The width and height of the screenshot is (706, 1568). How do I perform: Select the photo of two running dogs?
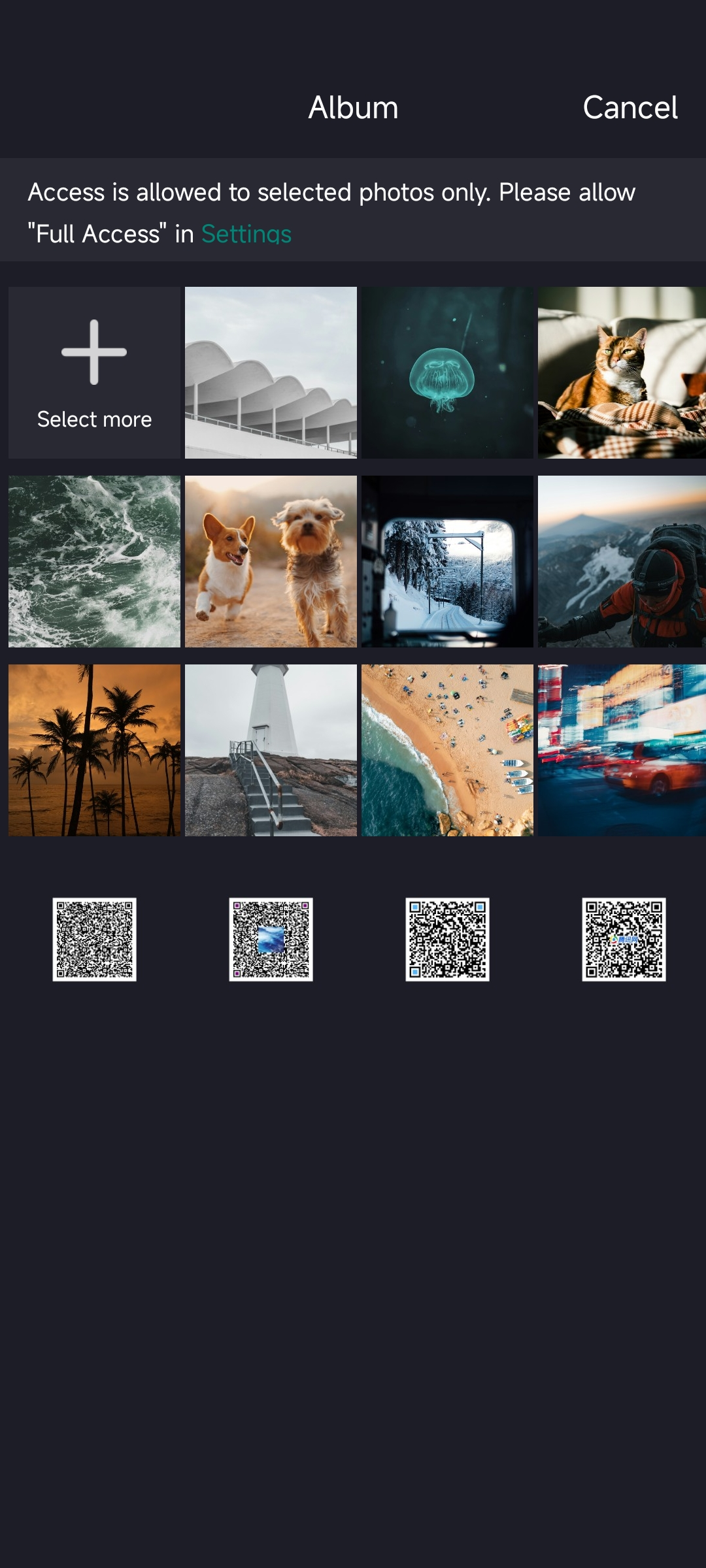coord(270,562)
